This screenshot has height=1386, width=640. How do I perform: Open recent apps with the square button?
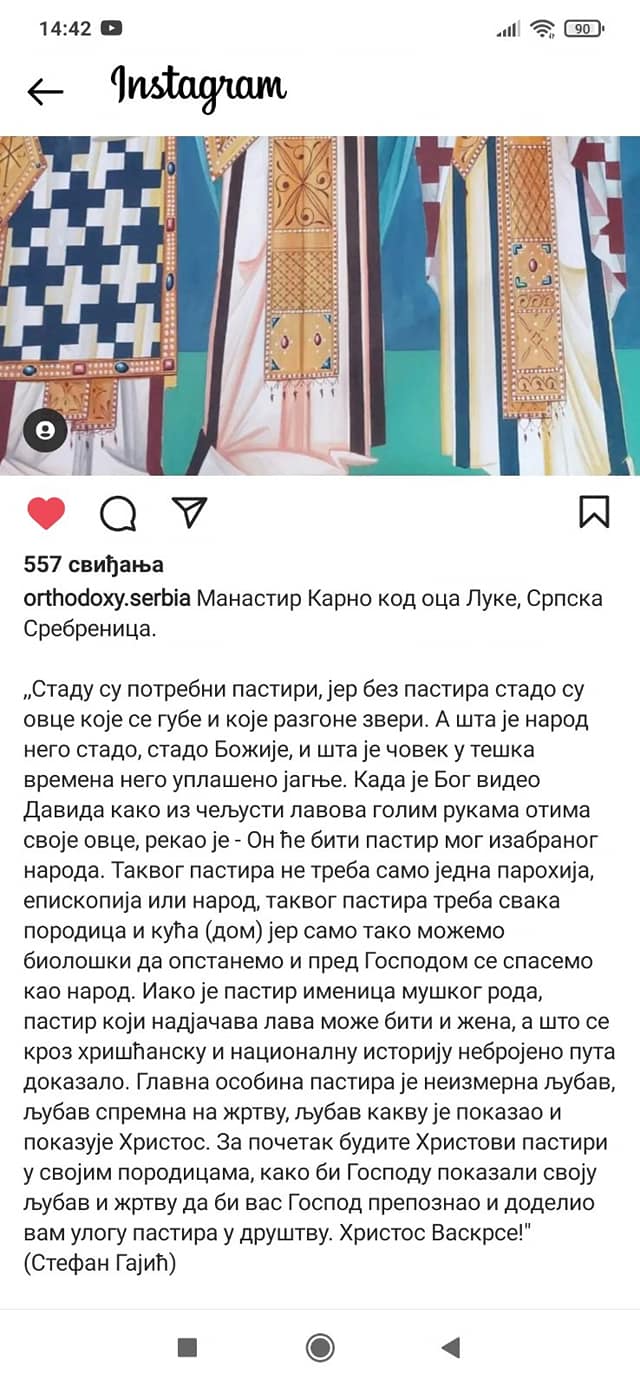187,1347
